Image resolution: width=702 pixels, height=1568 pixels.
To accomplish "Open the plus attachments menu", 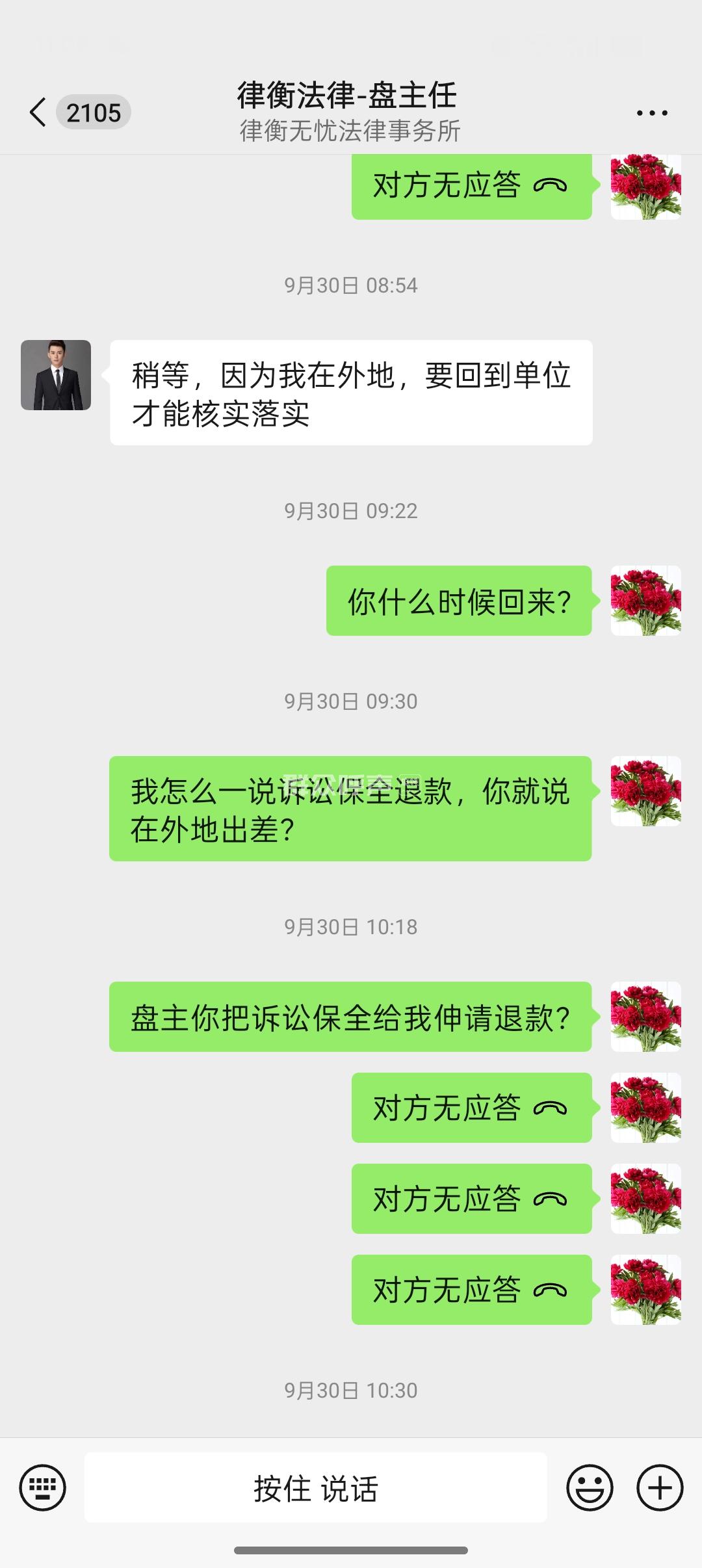I will (x=659, y=1487).
